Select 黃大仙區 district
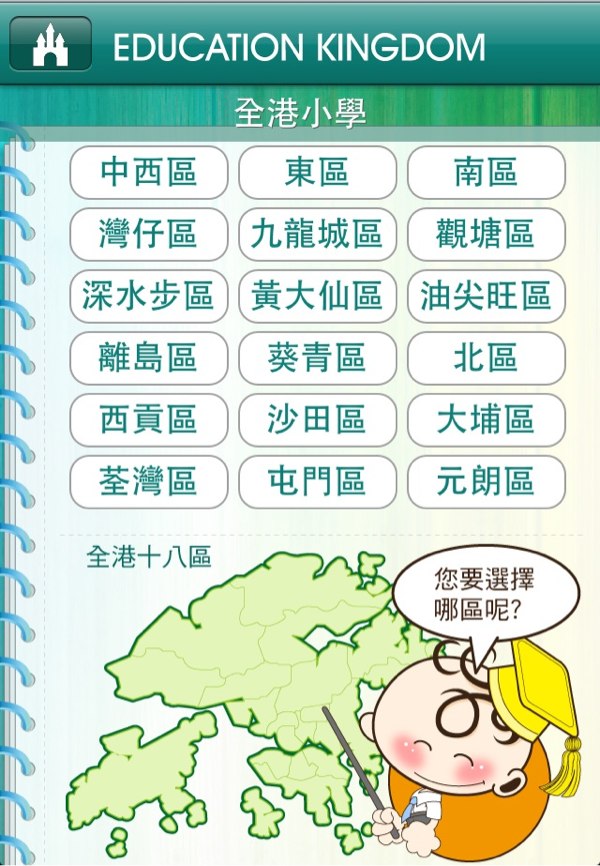The width and height of the screenshot is (600, 866). click(x=317, y=297)
